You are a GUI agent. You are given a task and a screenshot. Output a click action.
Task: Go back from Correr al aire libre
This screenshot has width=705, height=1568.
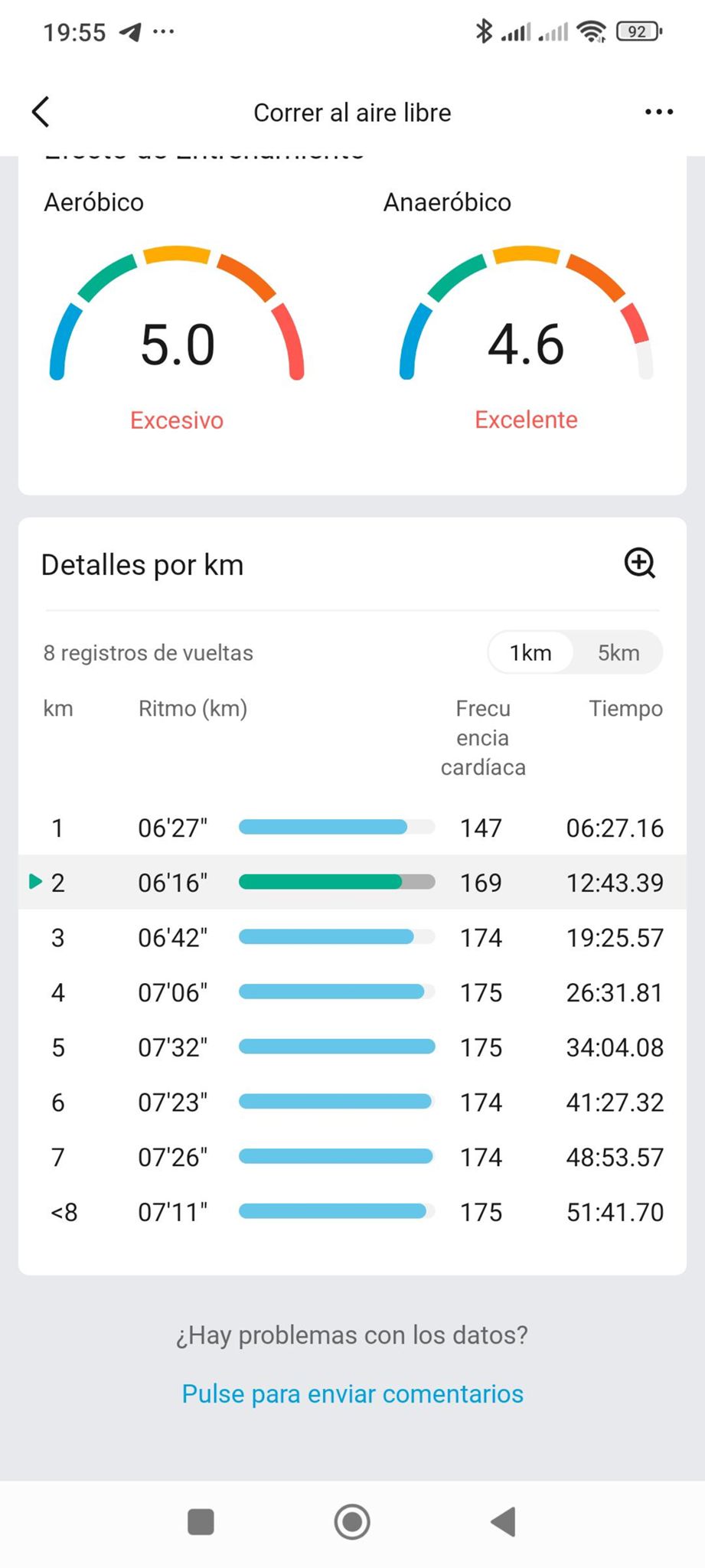point(41,112)
